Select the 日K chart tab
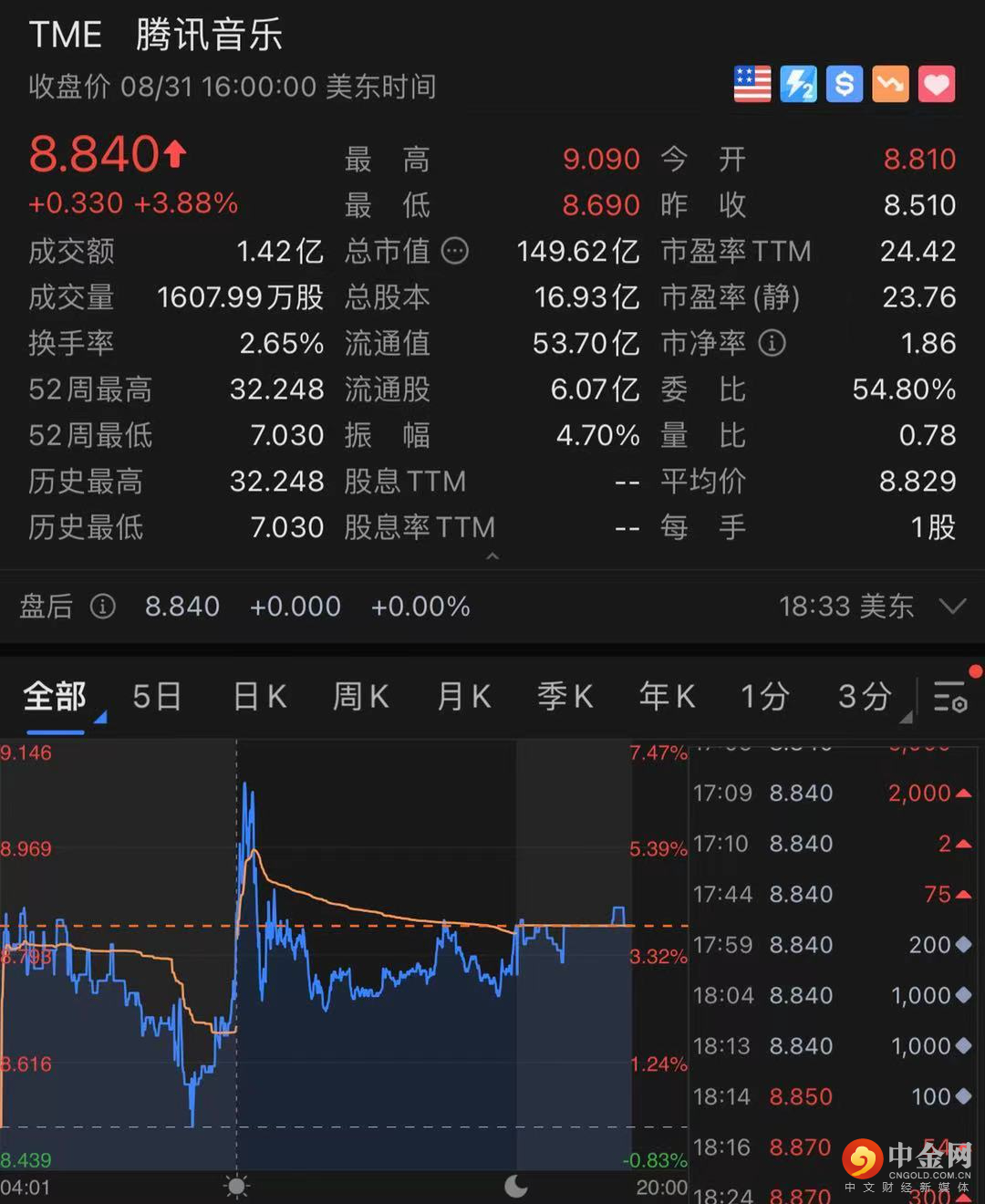The image size is (985, 1204). [x=260, y=697]
